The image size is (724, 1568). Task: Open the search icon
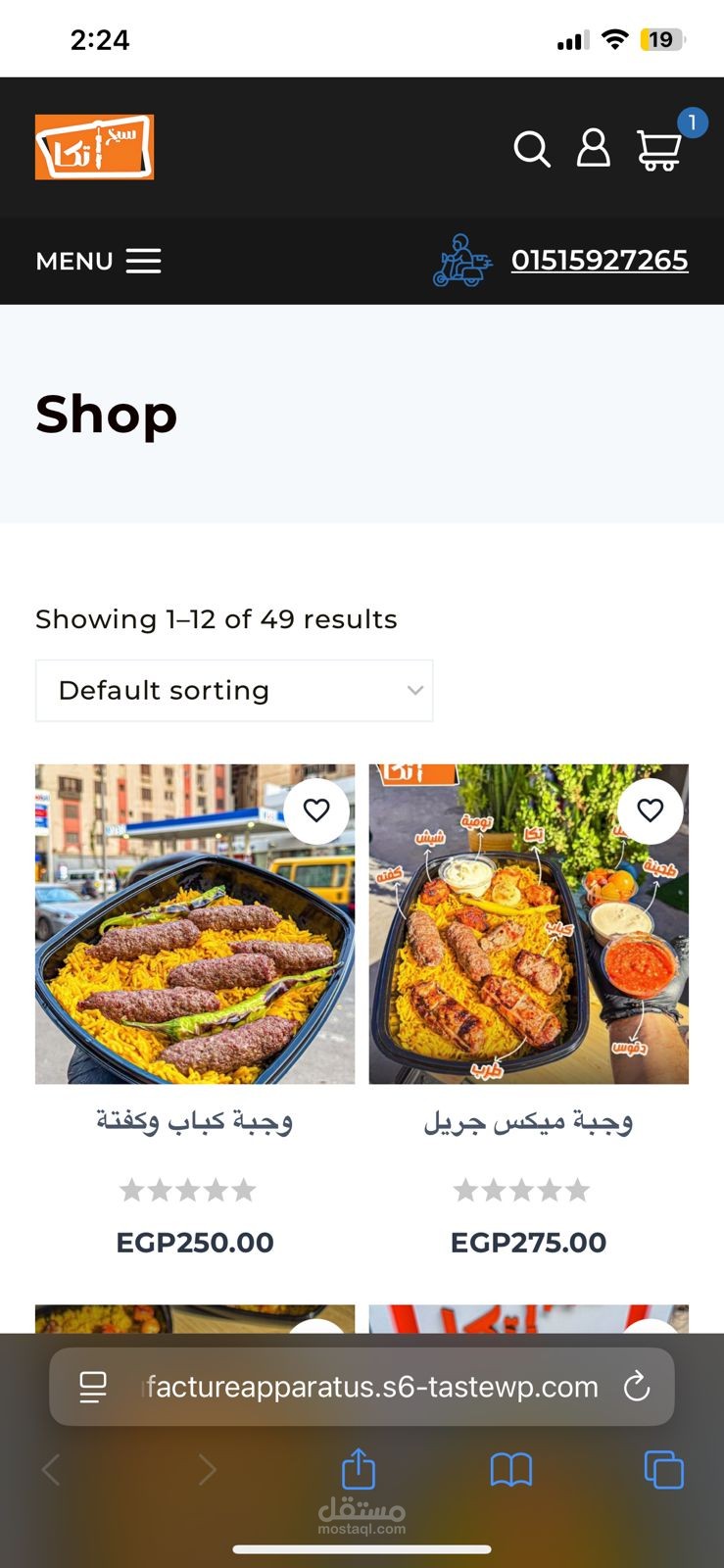532,149
